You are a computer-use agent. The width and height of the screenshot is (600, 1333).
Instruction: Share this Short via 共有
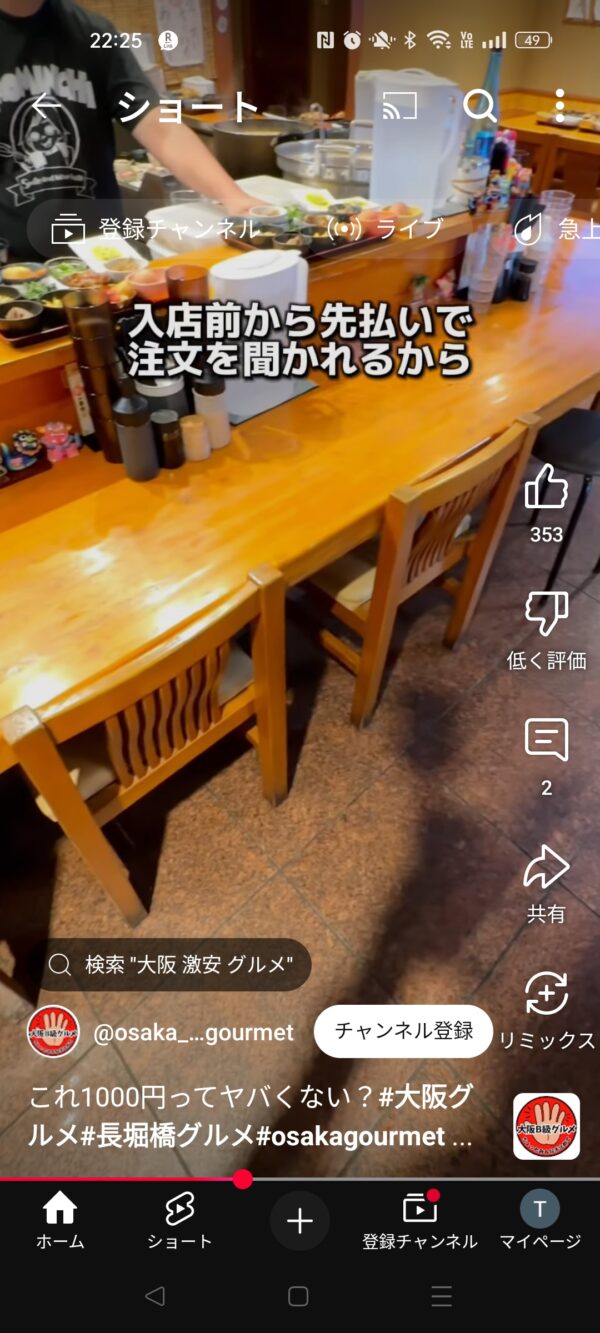tap(546, 868)
